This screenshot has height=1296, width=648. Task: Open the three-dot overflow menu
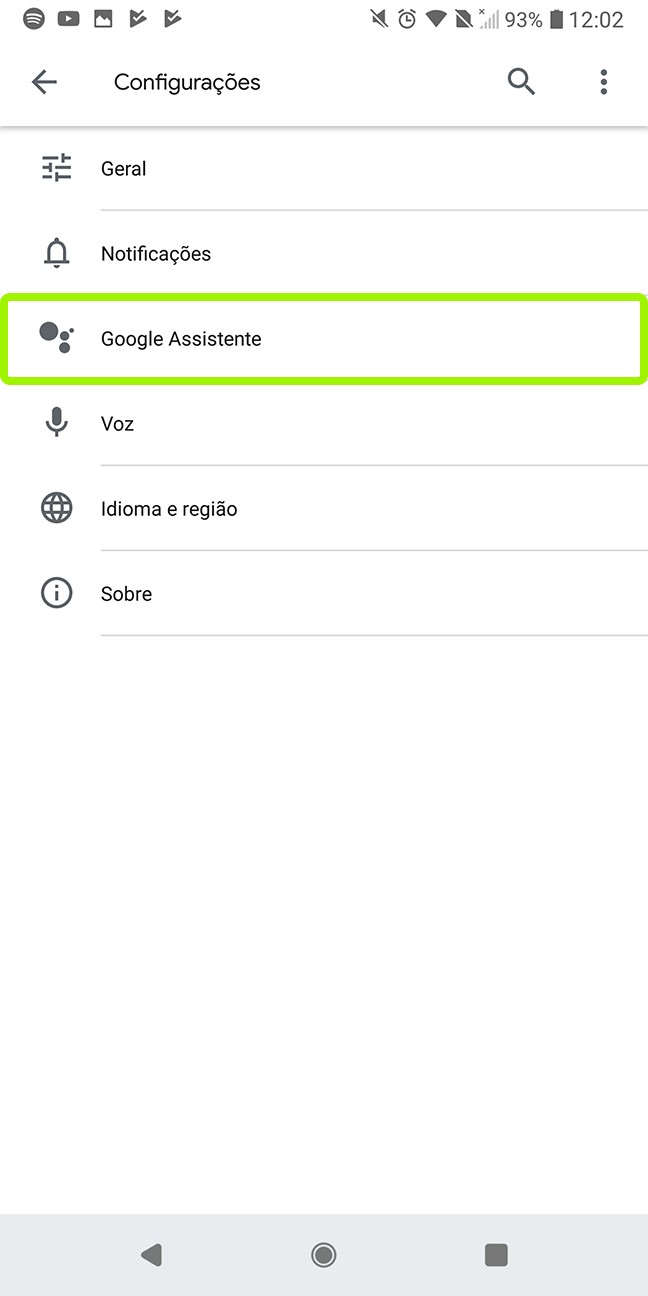(x=603, y=82)
